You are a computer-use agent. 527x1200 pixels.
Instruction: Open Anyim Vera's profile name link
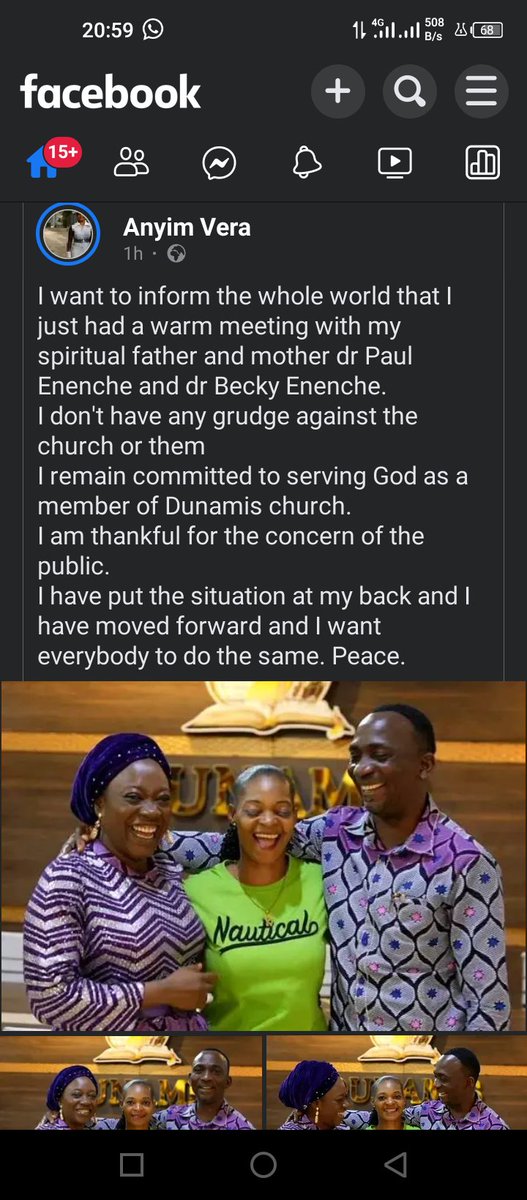[187, 227]
